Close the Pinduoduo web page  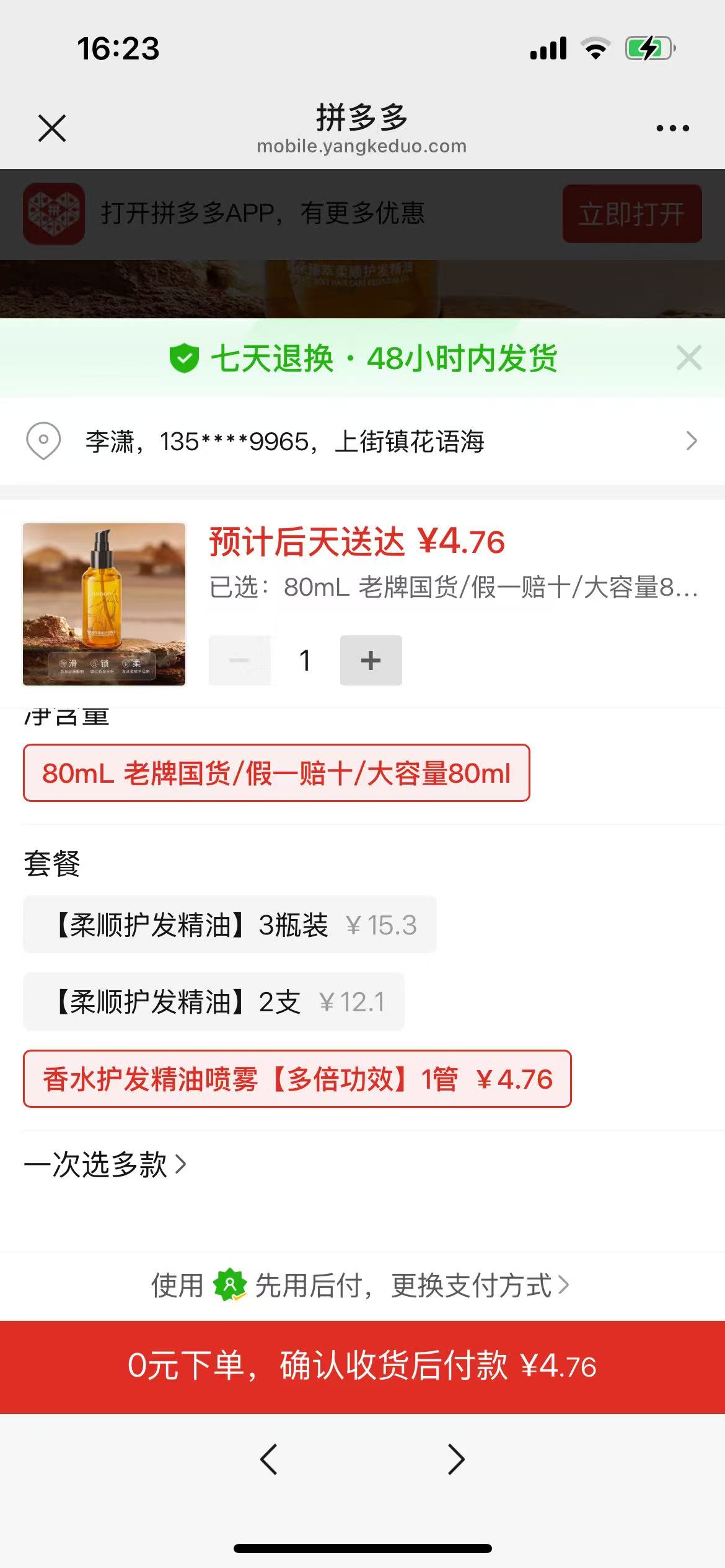52,128
